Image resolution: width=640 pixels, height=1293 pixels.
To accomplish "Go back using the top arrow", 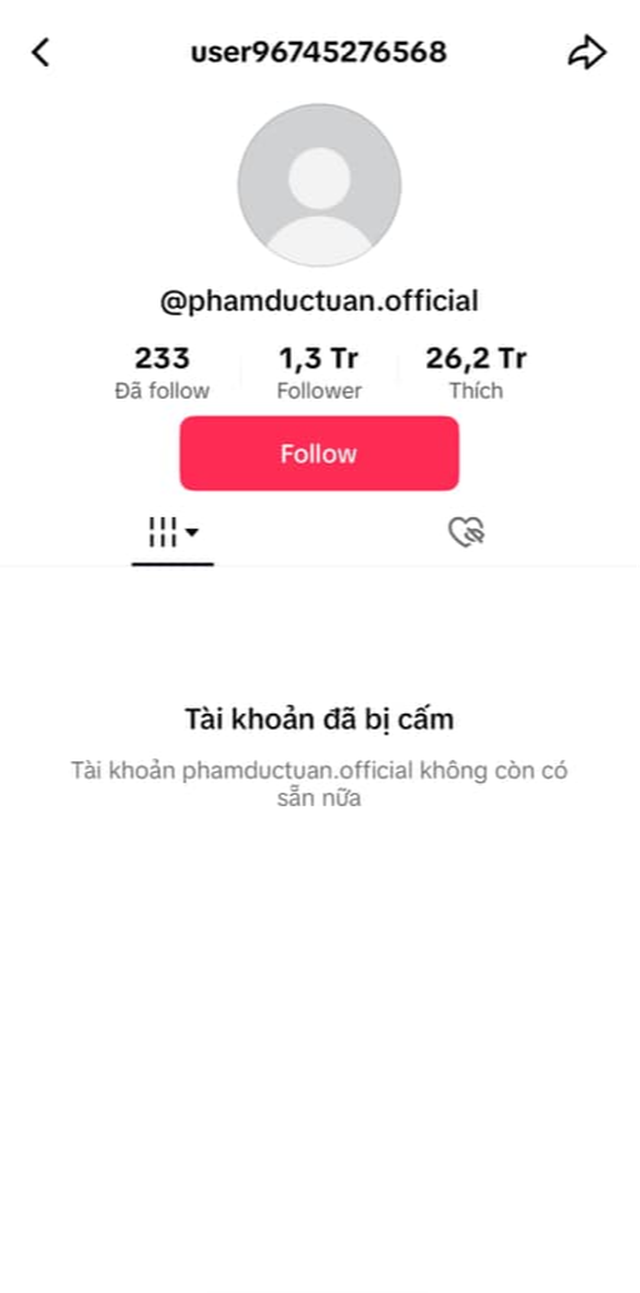I will click(41, 52).
